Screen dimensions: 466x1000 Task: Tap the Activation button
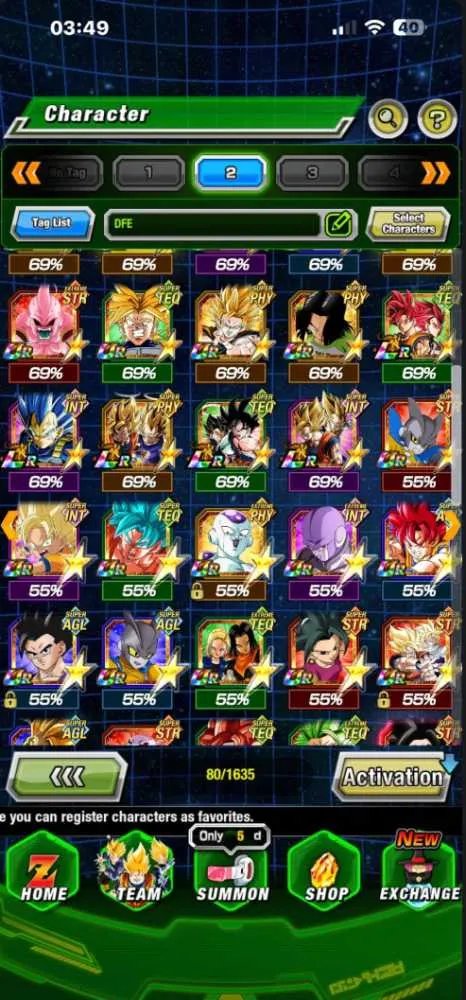coord(393,776)
